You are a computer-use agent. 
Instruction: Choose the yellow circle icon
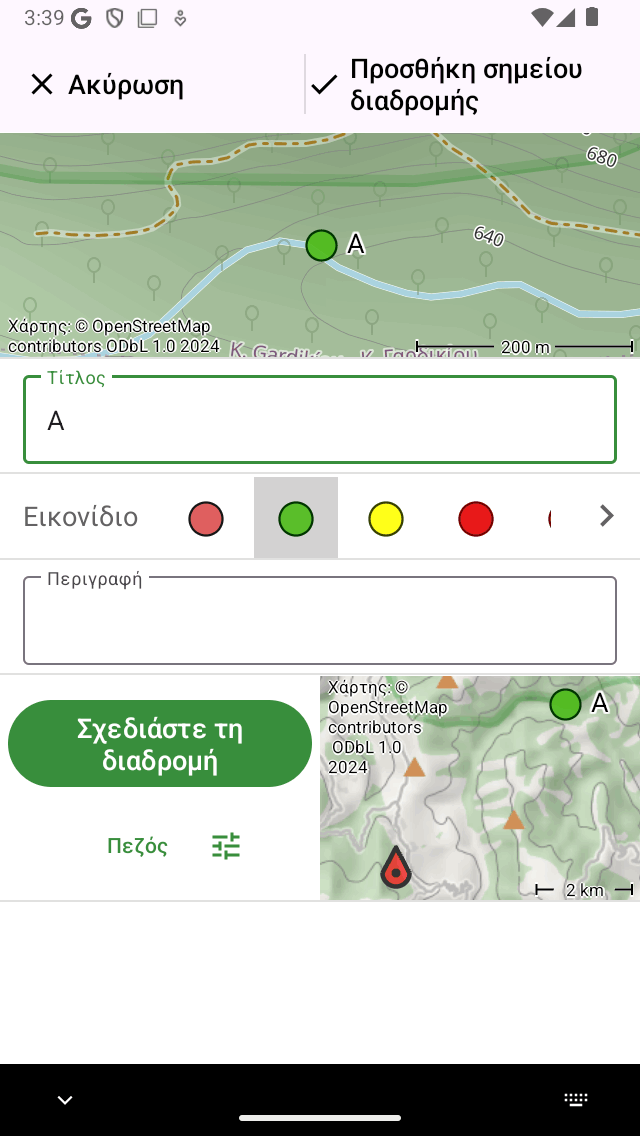click(386, 519)
